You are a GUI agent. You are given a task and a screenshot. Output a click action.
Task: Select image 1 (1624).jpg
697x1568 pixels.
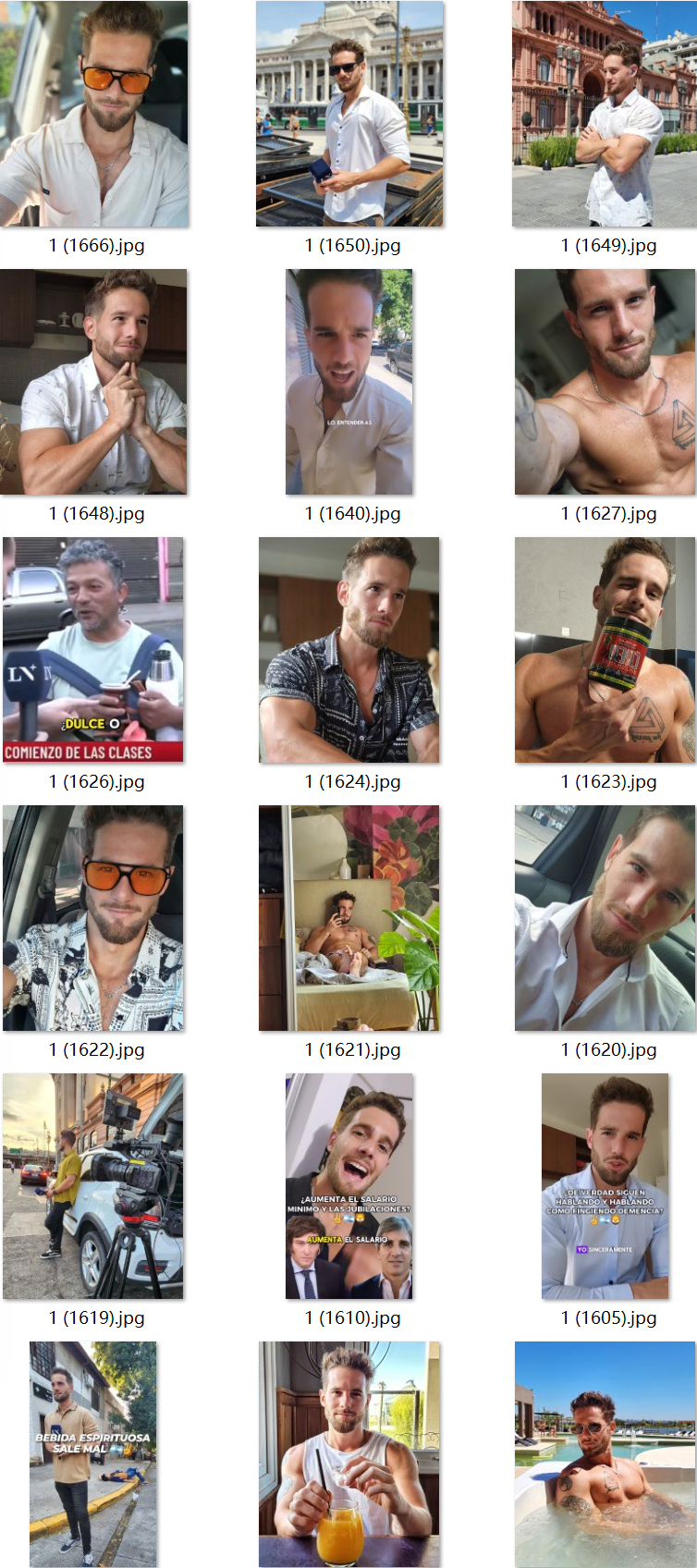click(349, 650)
